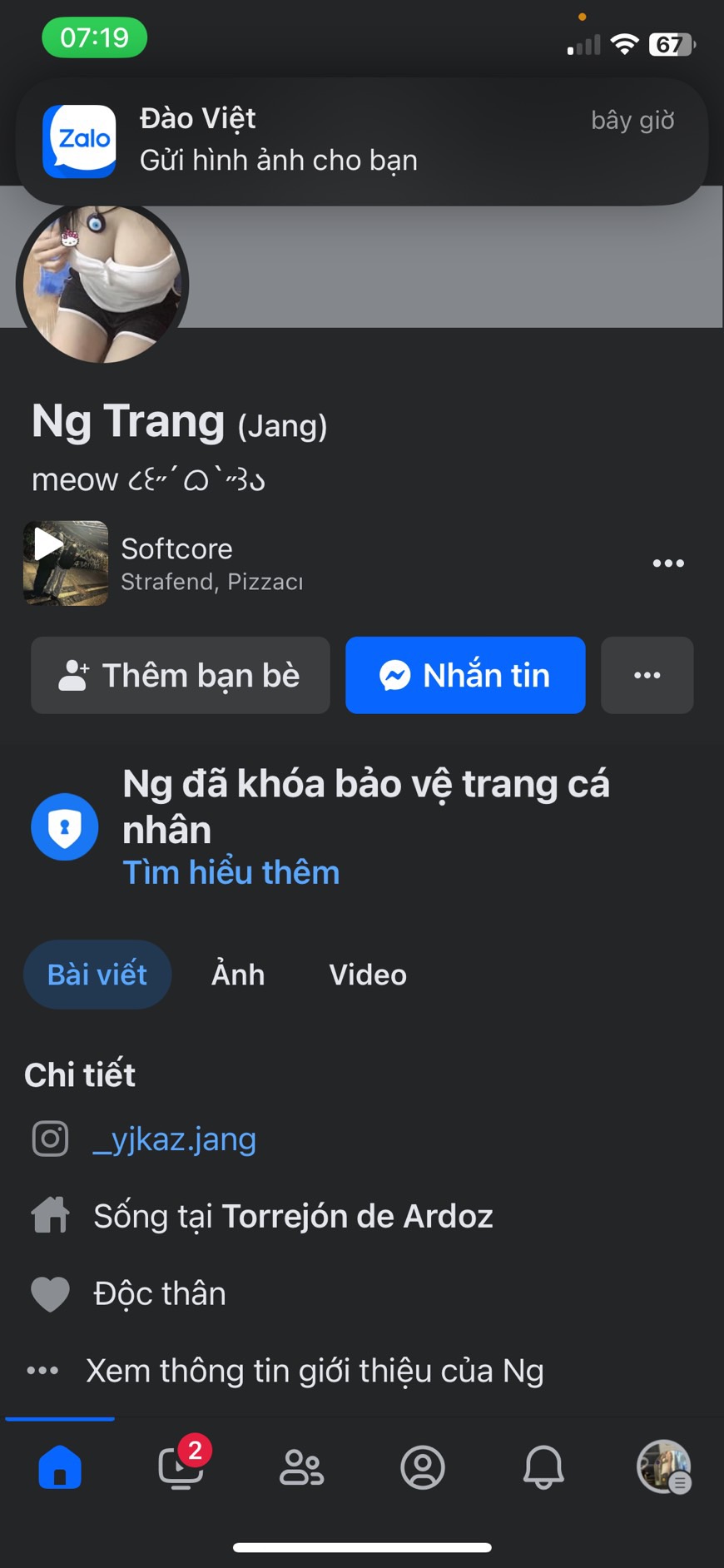Open Instagram link _yjkaz.jang
This screenshot has width=724, height=1568.
pyautogui.click(x=175, y=1139)
